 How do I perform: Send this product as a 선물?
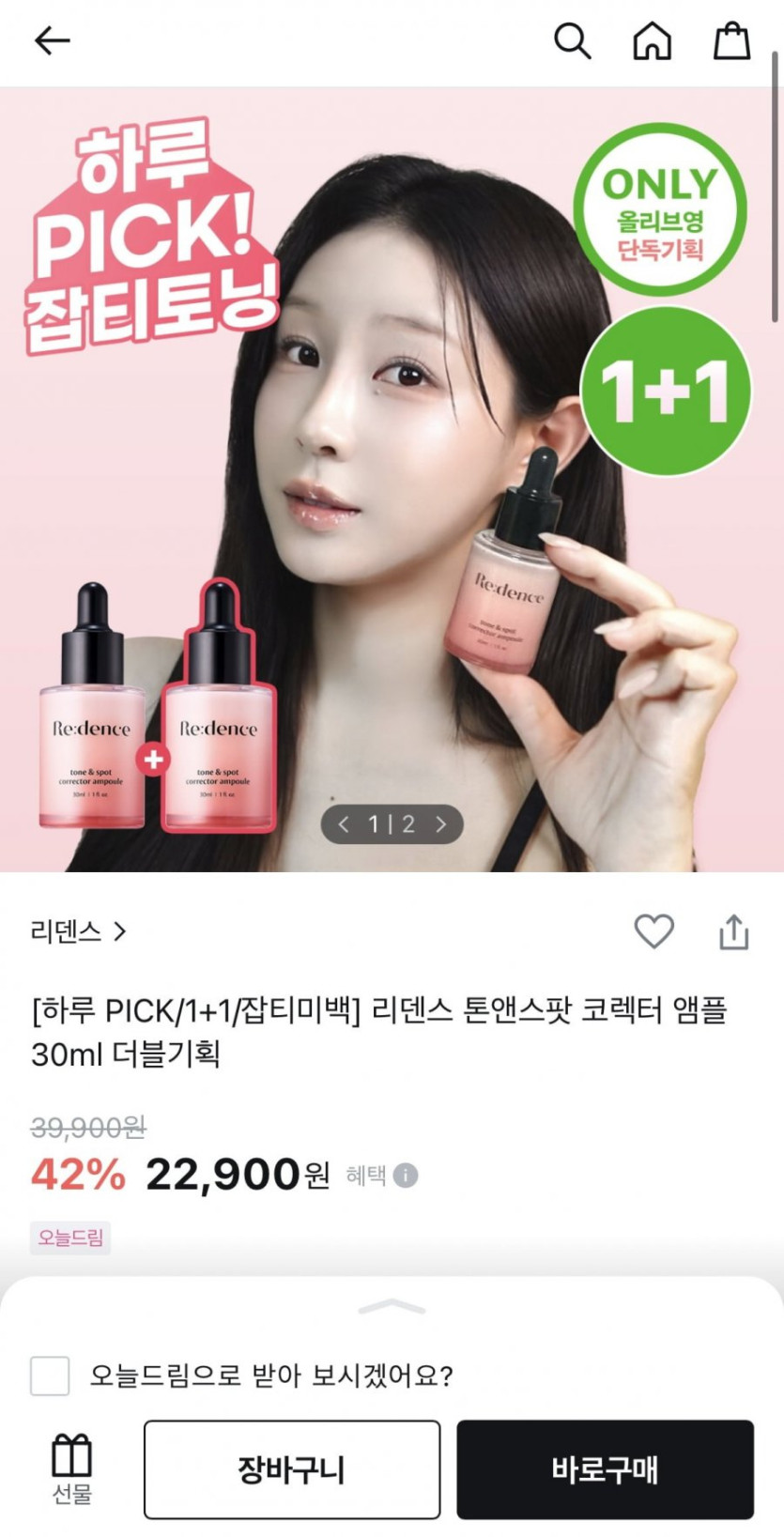tap(71, 1468)
